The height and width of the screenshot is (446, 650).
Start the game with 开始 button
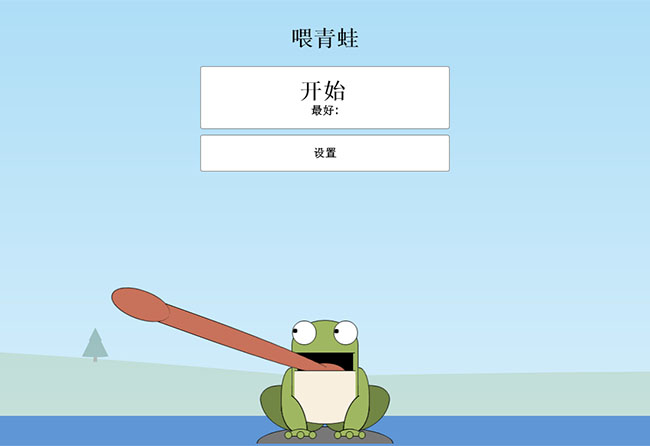[x=324, y=97]
